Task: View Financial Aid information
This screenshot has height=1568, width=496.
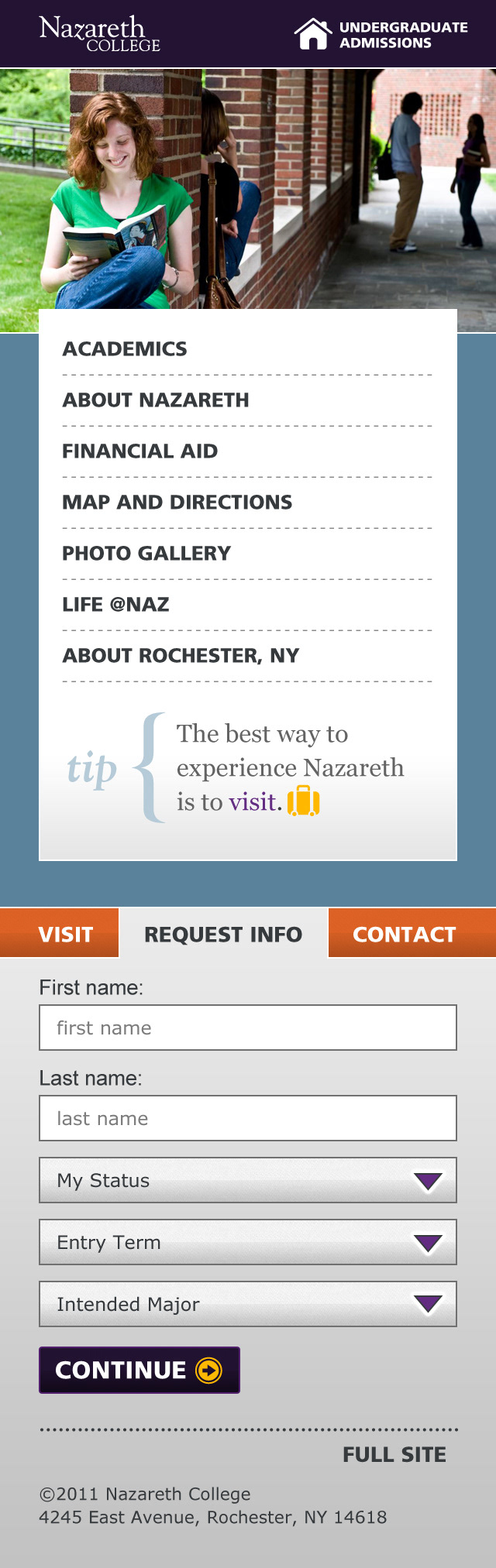Action: (x=140, y=451)
